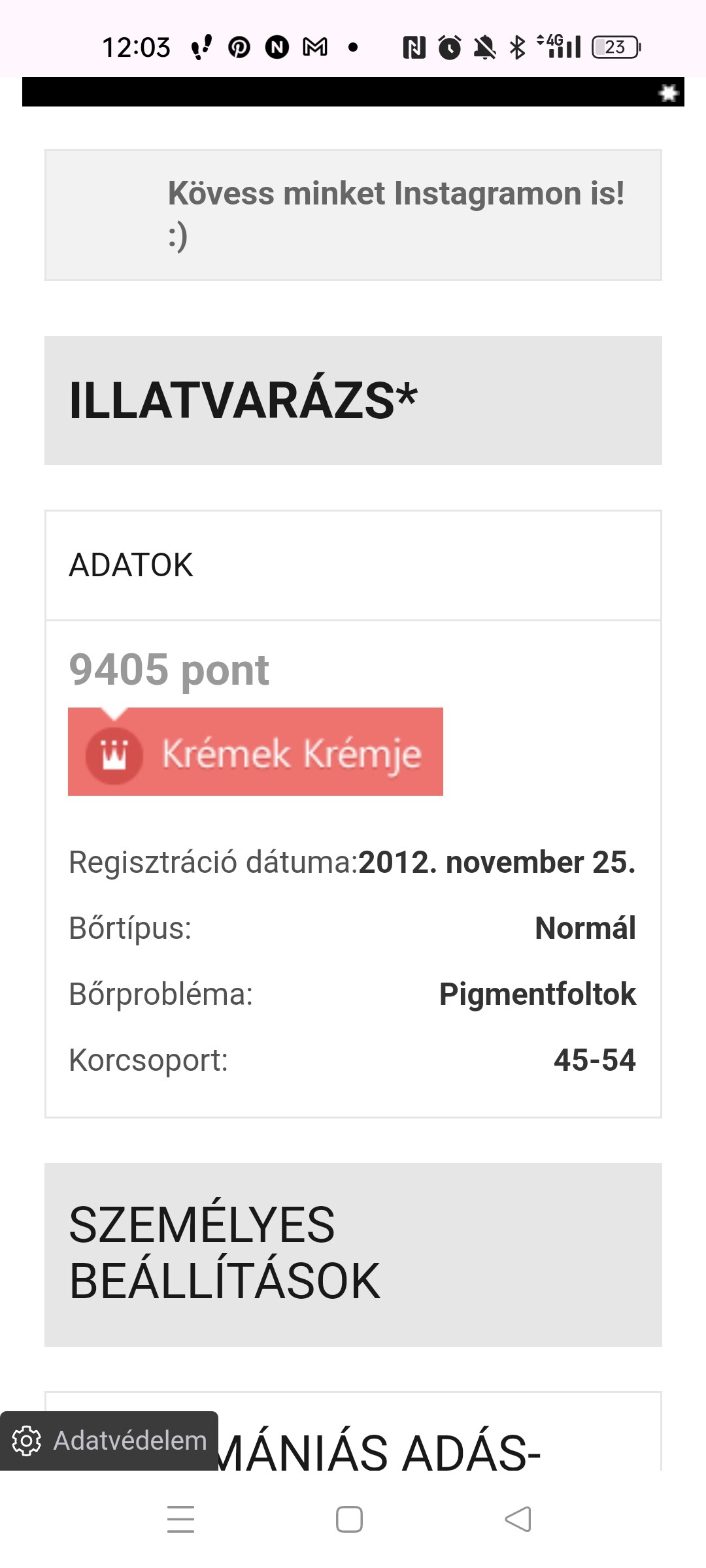Tap the star icon in the black top bar
The height and width of the screenshot is (1568, 706).
click(668, 93)
